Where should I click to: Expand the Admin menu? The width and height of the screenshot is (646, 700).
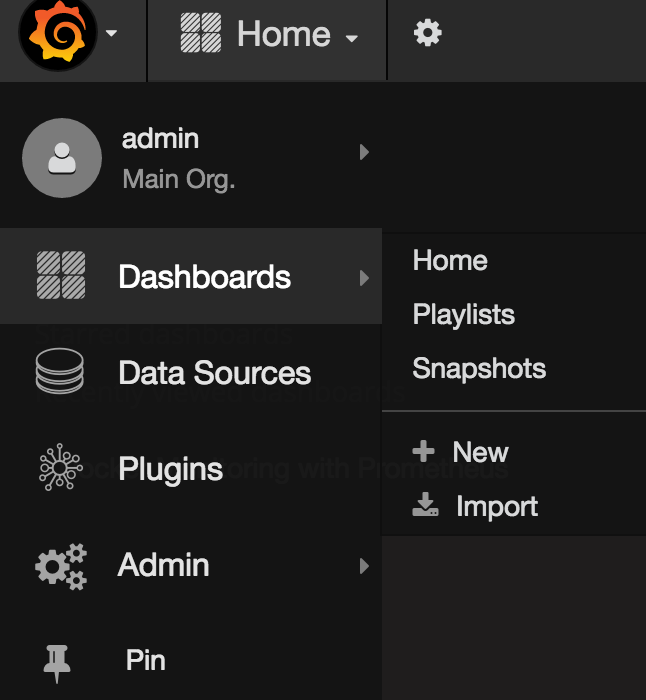pyautogui.click(x=163, y=565)
